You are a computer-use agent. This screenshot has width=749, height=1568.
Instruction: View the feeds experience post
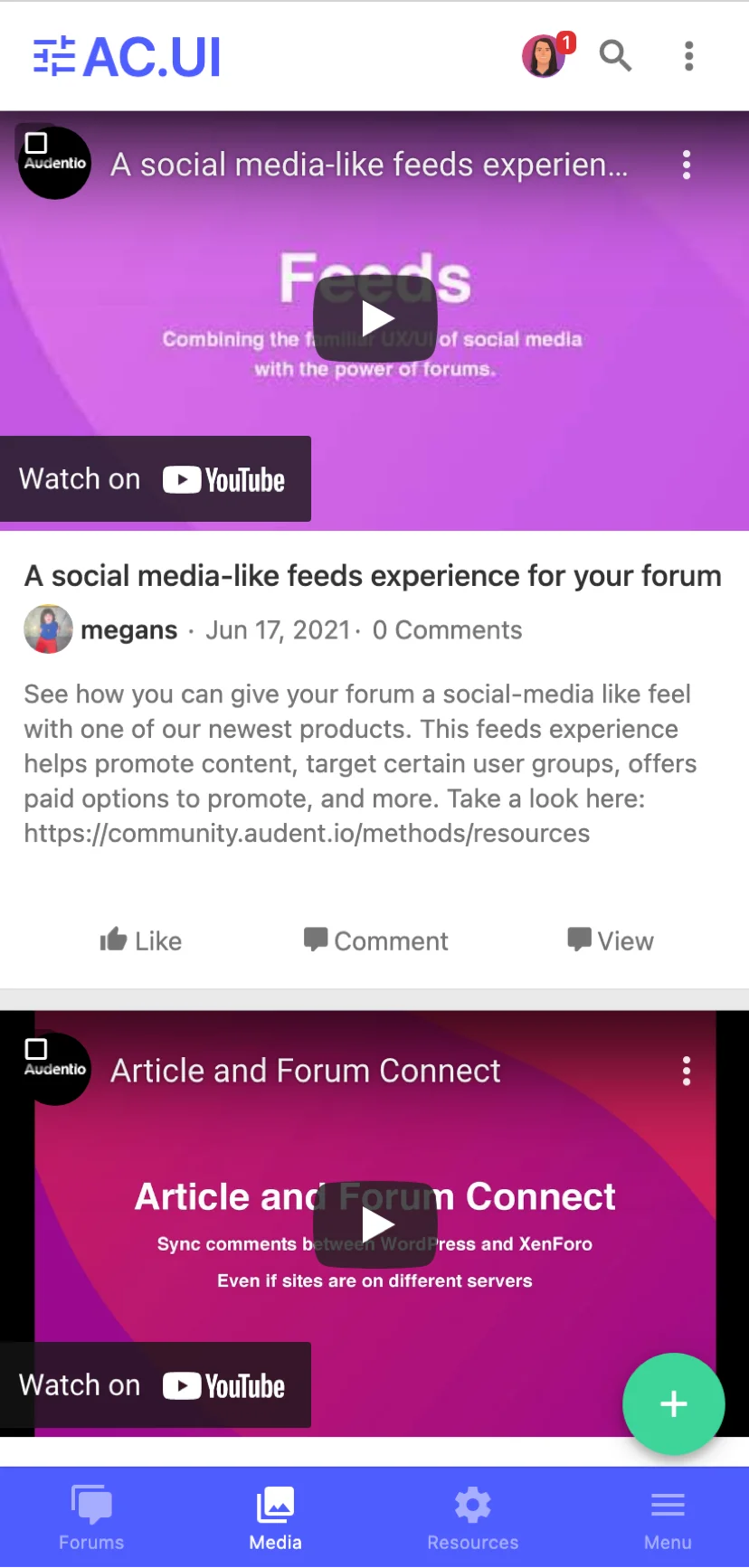611,940
